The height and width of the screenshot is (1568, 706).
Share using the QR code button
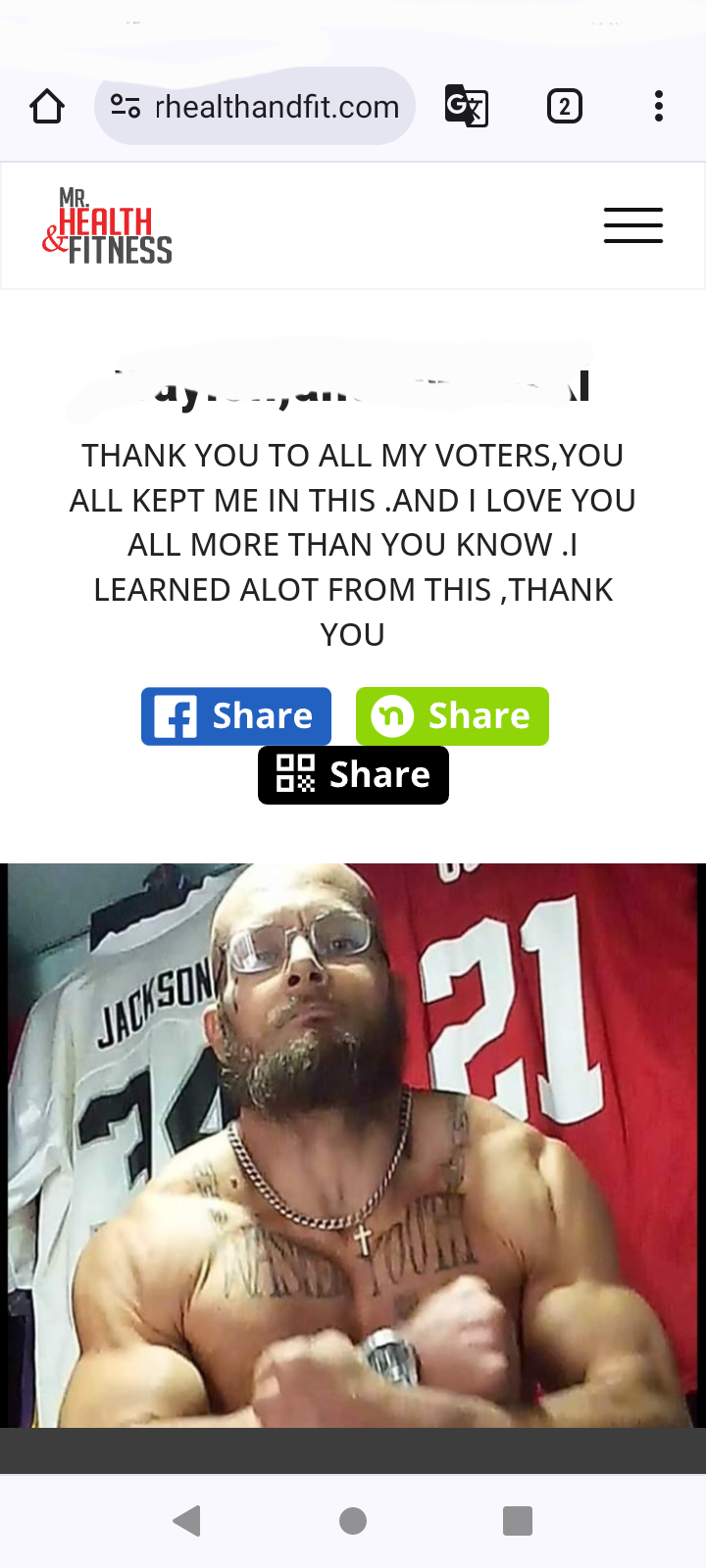pos(353,775)
